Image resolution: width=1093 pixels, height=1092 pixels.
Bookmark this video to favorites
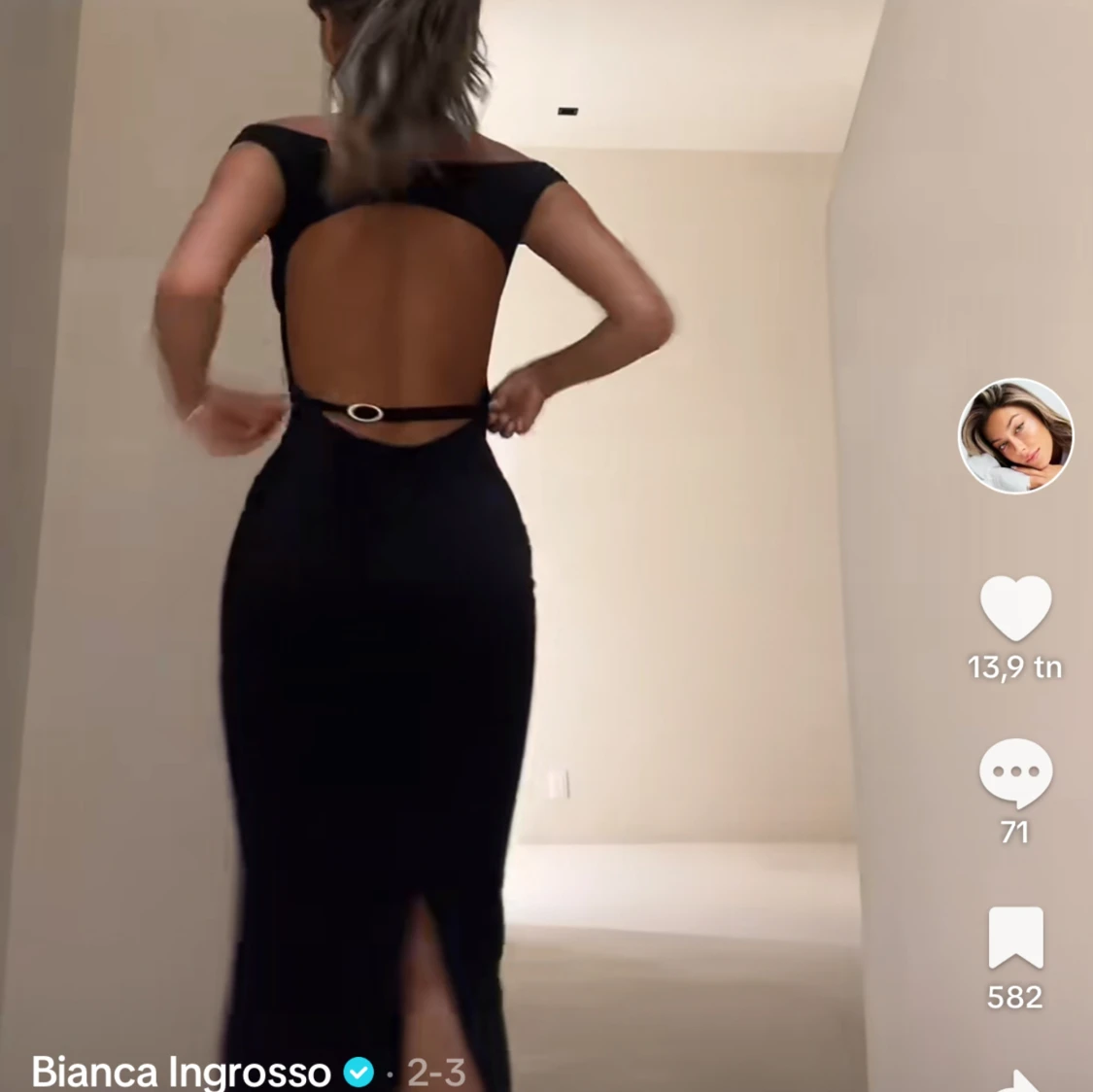click(1015, 938)
